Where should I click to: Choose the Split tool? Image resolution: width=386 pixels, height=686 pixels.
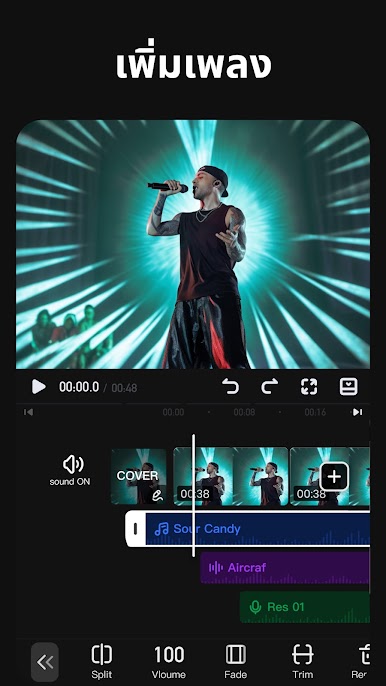[102, 662]
